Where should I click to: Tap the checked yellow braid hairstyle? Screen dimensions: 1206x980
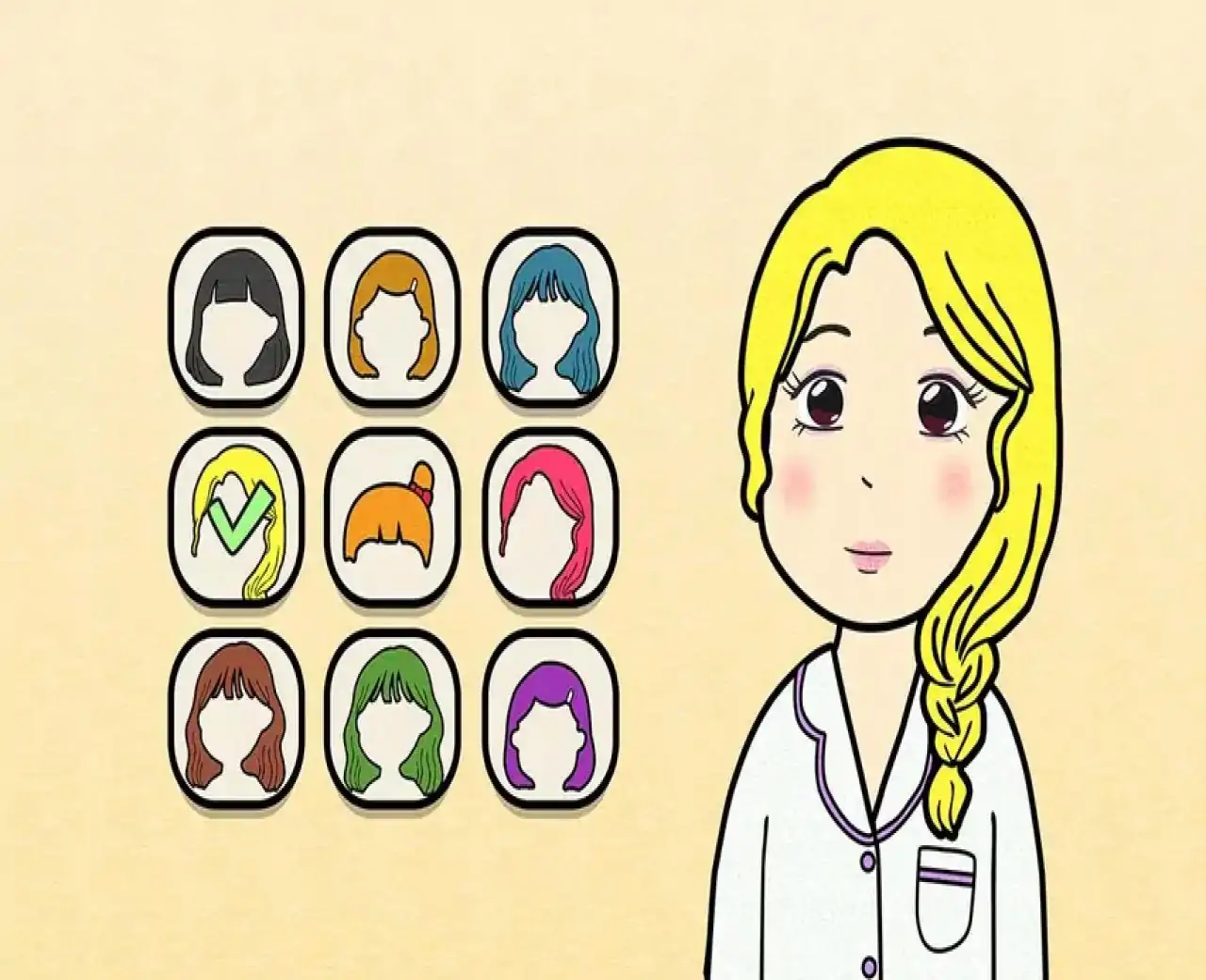tap(236, 518)
